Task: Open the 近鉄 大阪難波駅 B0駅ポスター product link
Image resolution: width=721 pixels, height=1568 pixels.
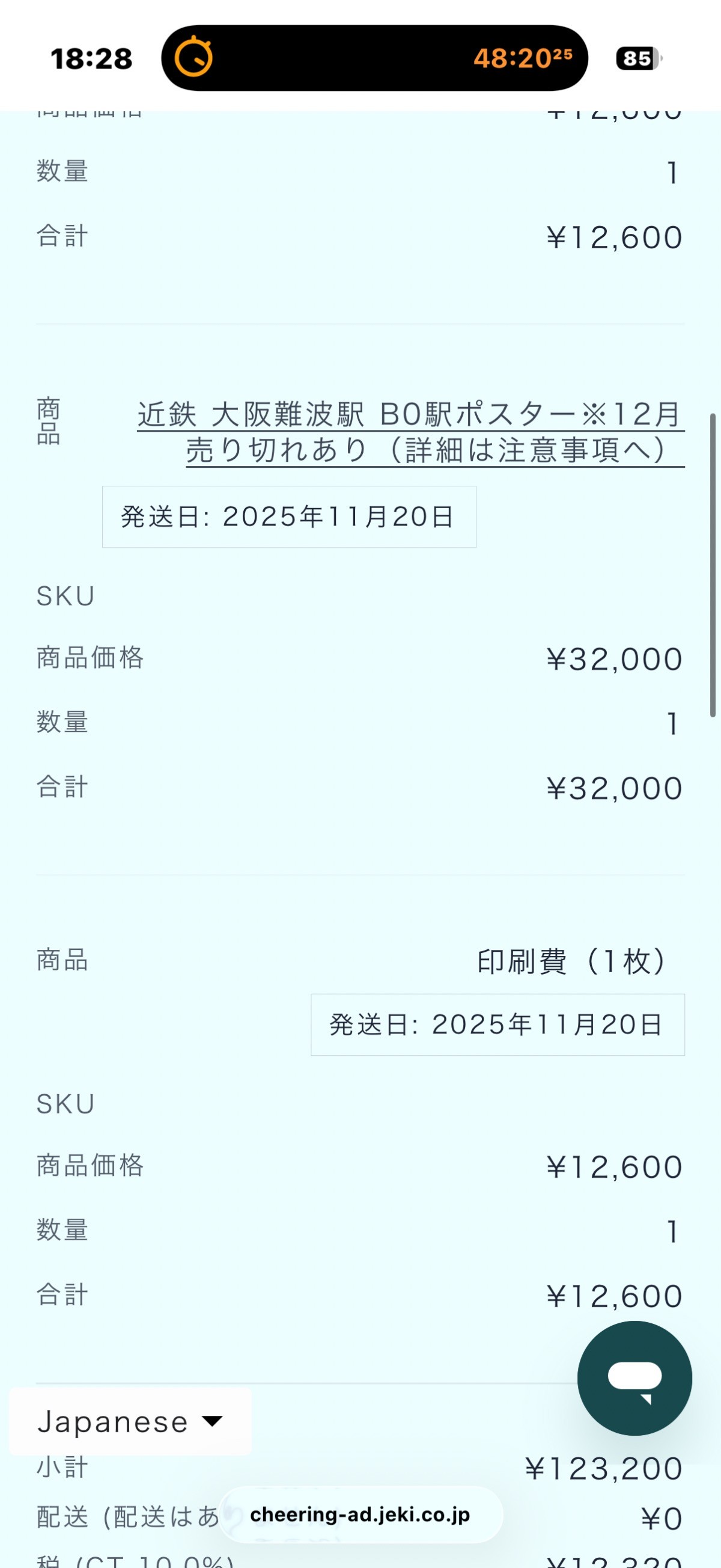Action: pyautogui.click(x=411, y=432)
